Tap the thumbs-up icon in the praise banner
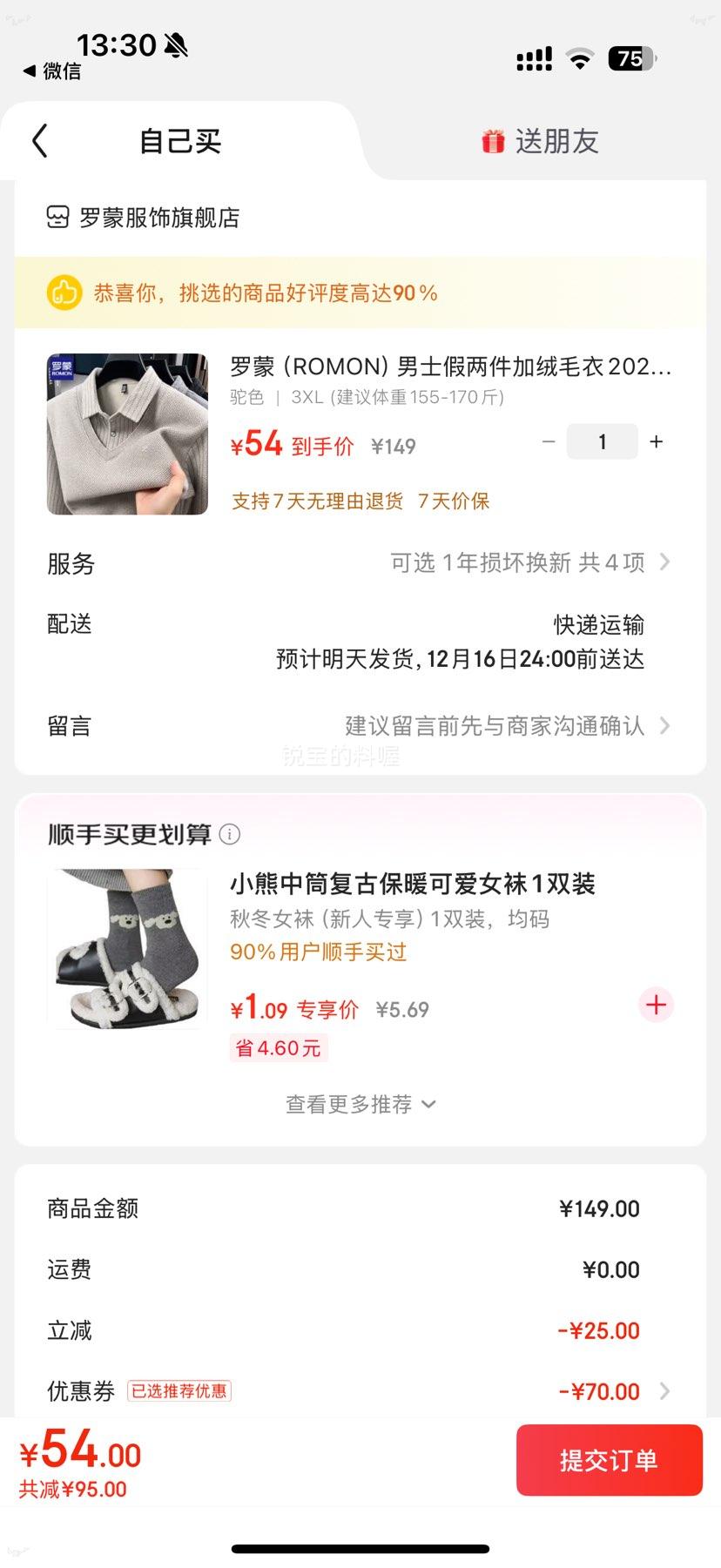This screenshot has height=1568, width=721. click(61, 293)
